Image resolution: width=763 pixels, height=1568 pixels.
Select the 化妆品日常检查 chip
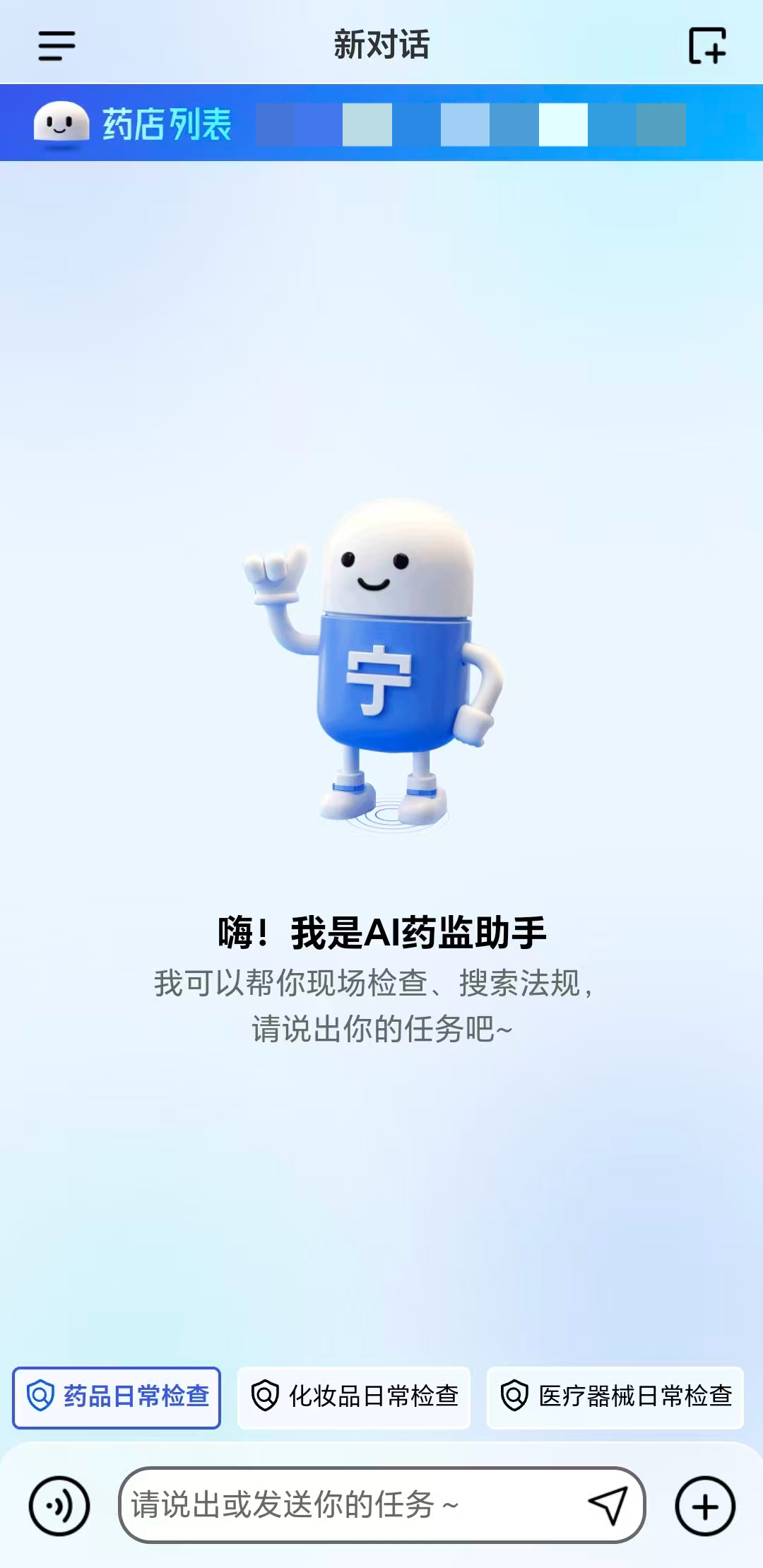click(354, 1396)
